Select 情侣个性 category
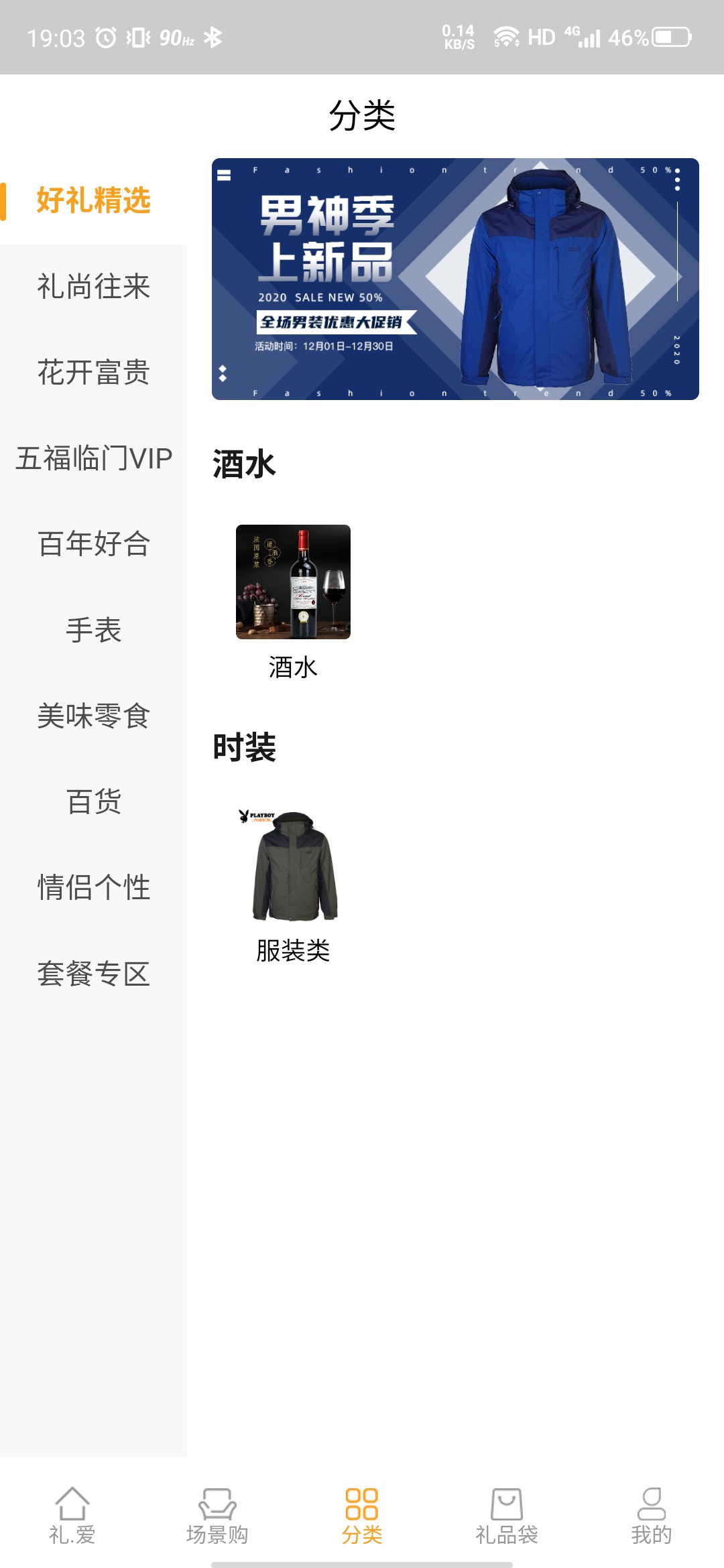This screenshot has height=1568, width=724. pyautogui.click(x=93, y=887)
